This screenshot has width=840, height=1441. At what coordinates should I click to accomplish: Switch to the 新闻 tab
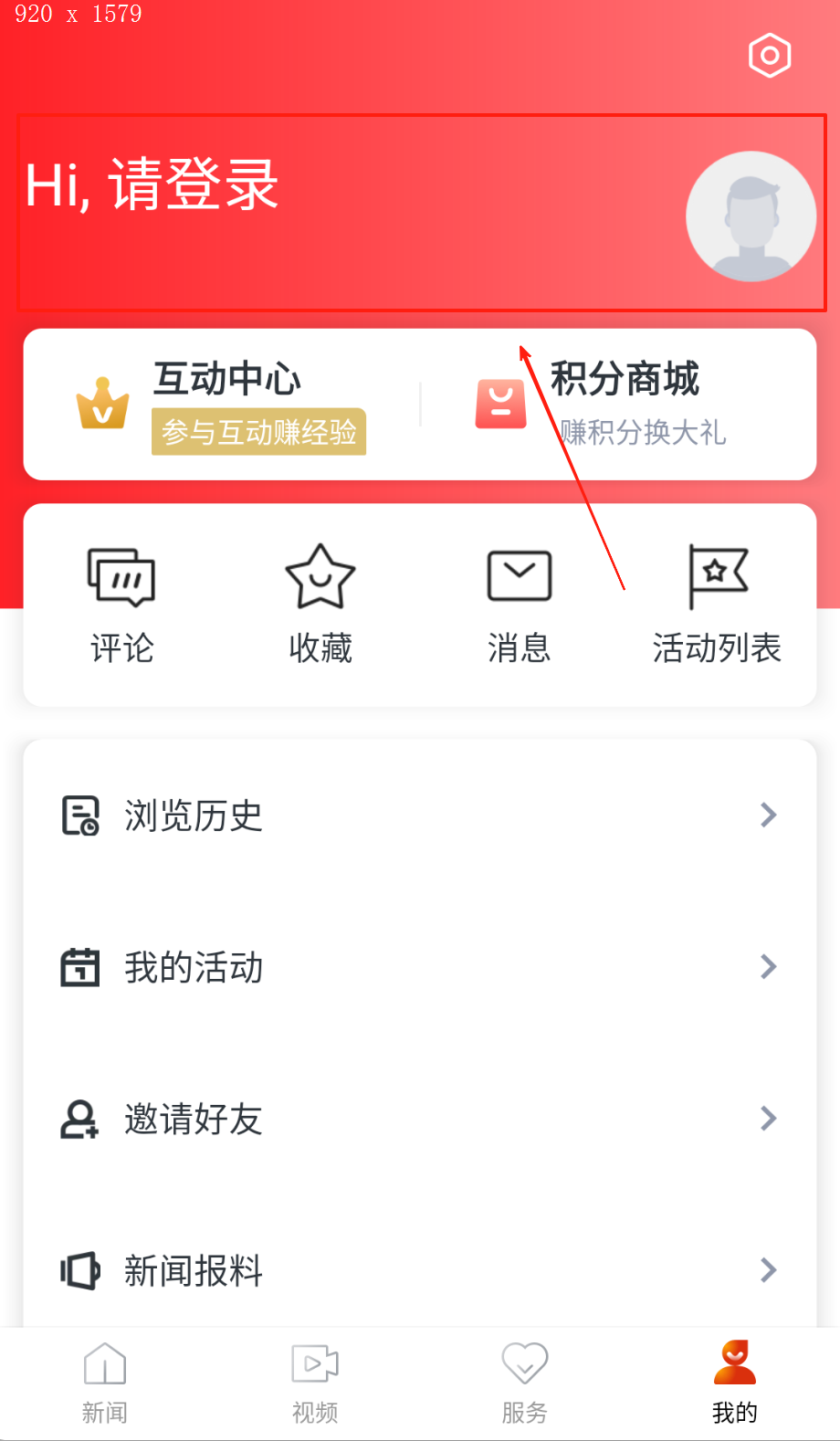(105, 1383)
